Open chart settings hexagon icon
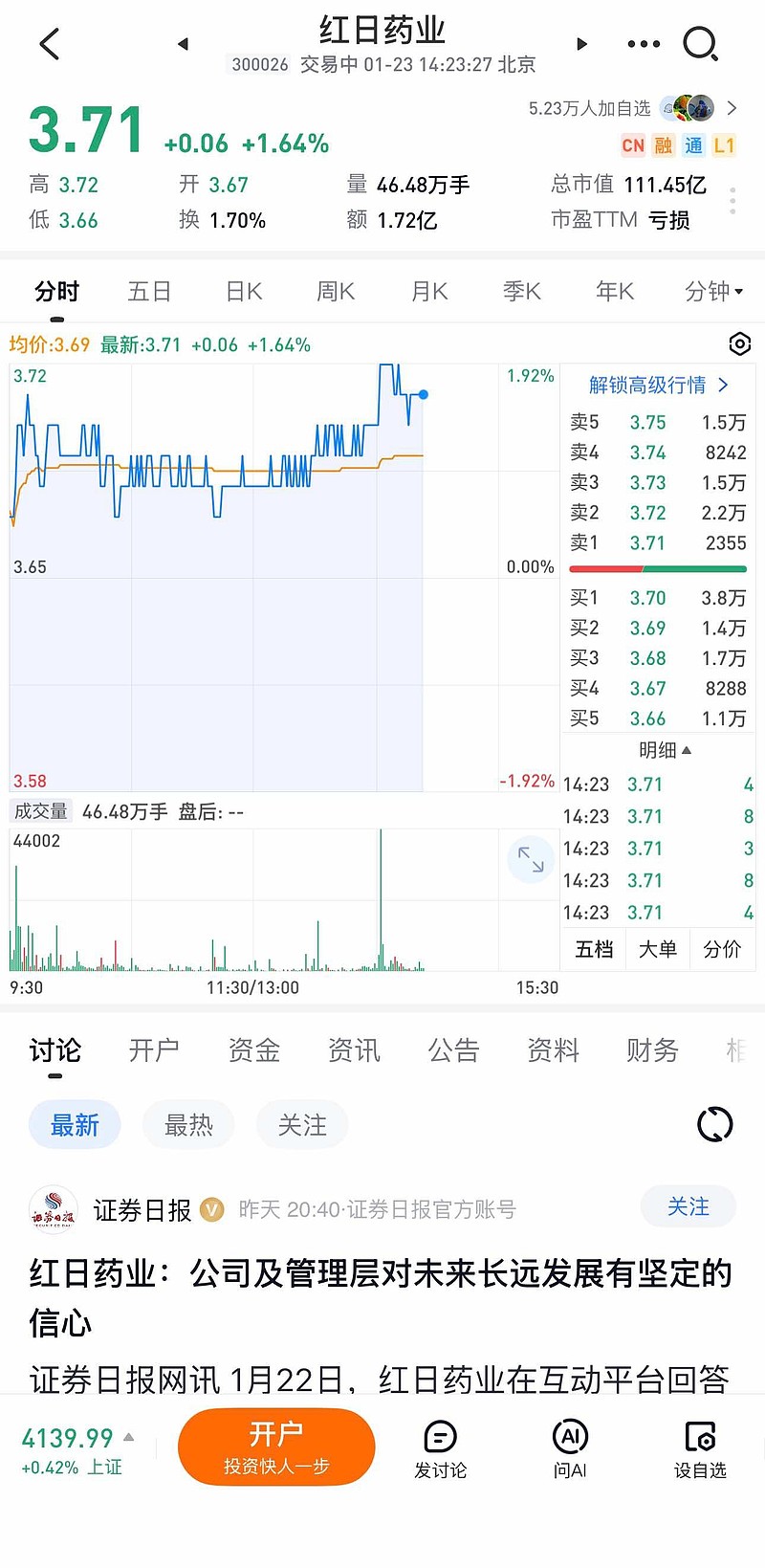 click(739, 344)
